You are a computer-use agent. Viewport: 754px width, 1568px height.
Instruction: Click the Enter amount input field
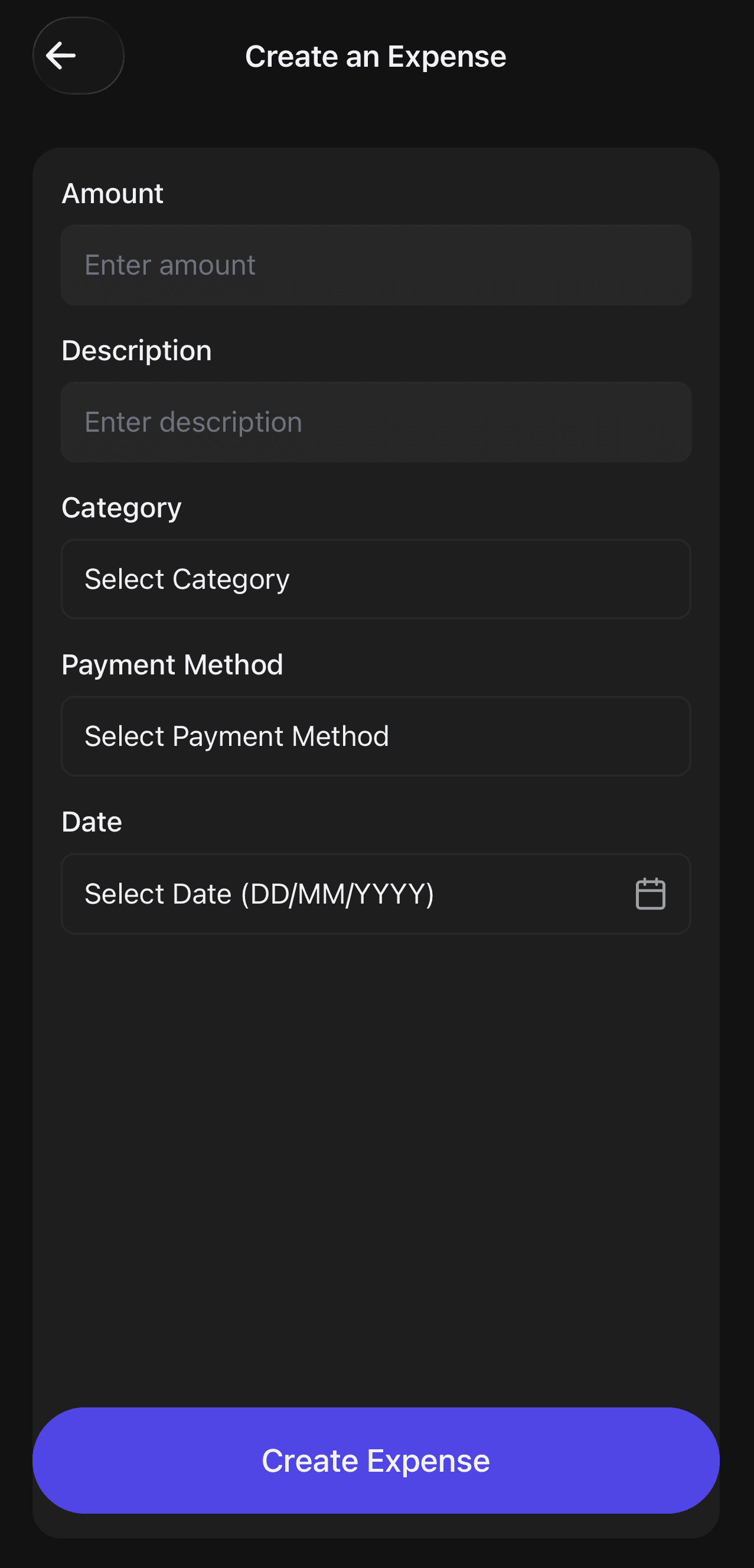[x=375, y=265]
